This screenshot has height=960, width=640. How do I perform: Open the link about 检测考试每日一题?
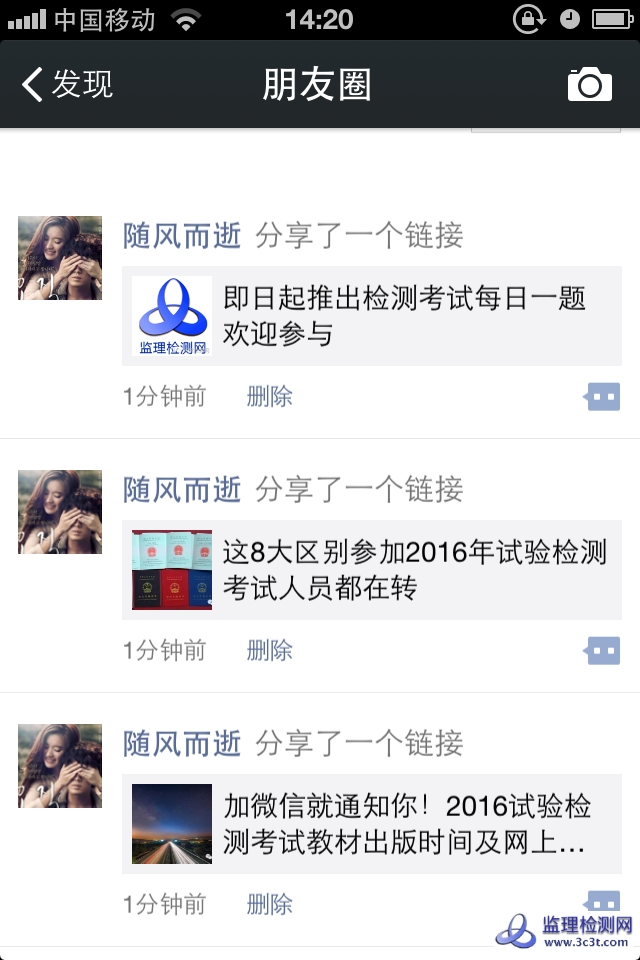coord(372,316)
